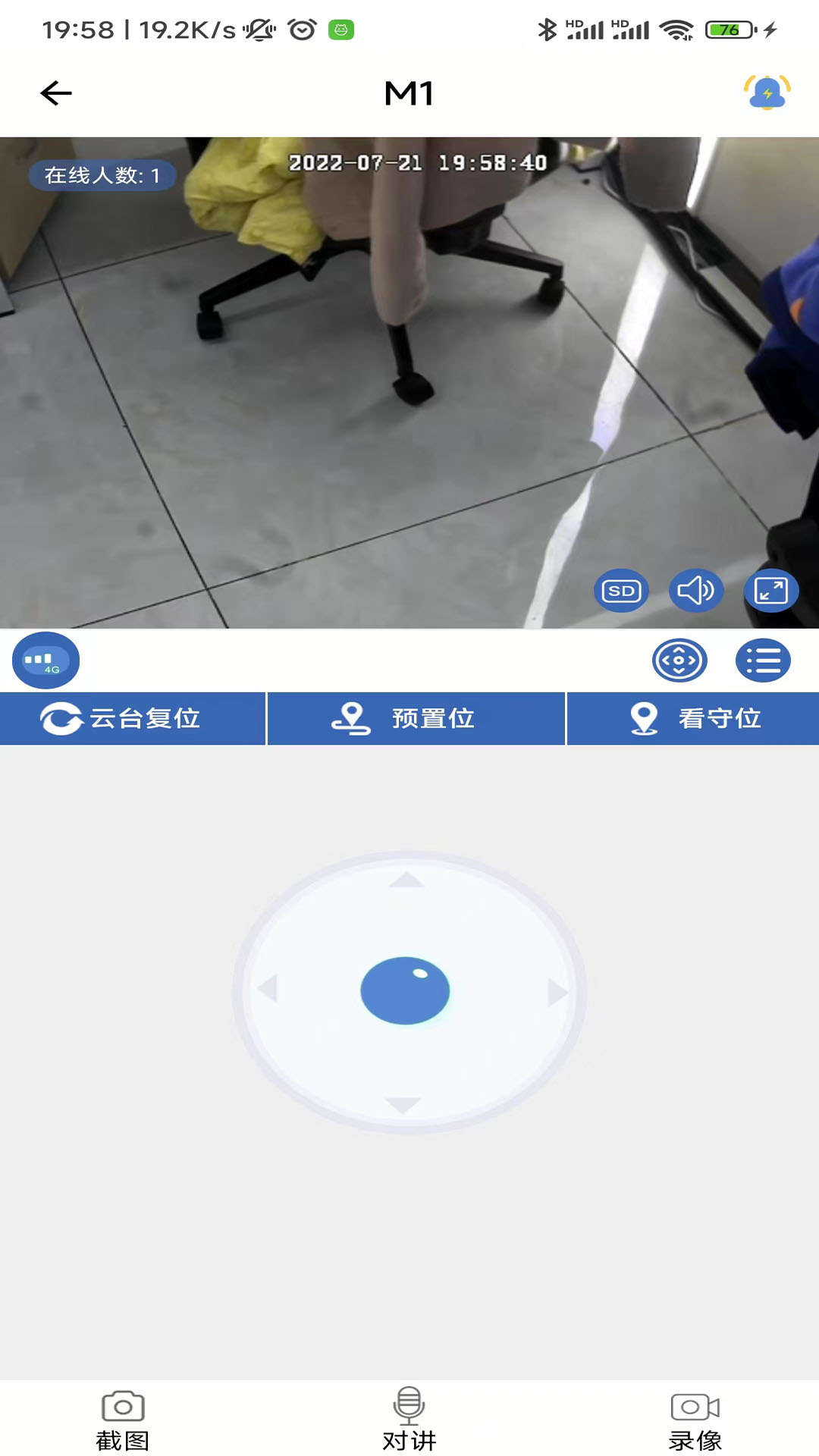Pan the camera right with the joystick arrow

point(557,992)
